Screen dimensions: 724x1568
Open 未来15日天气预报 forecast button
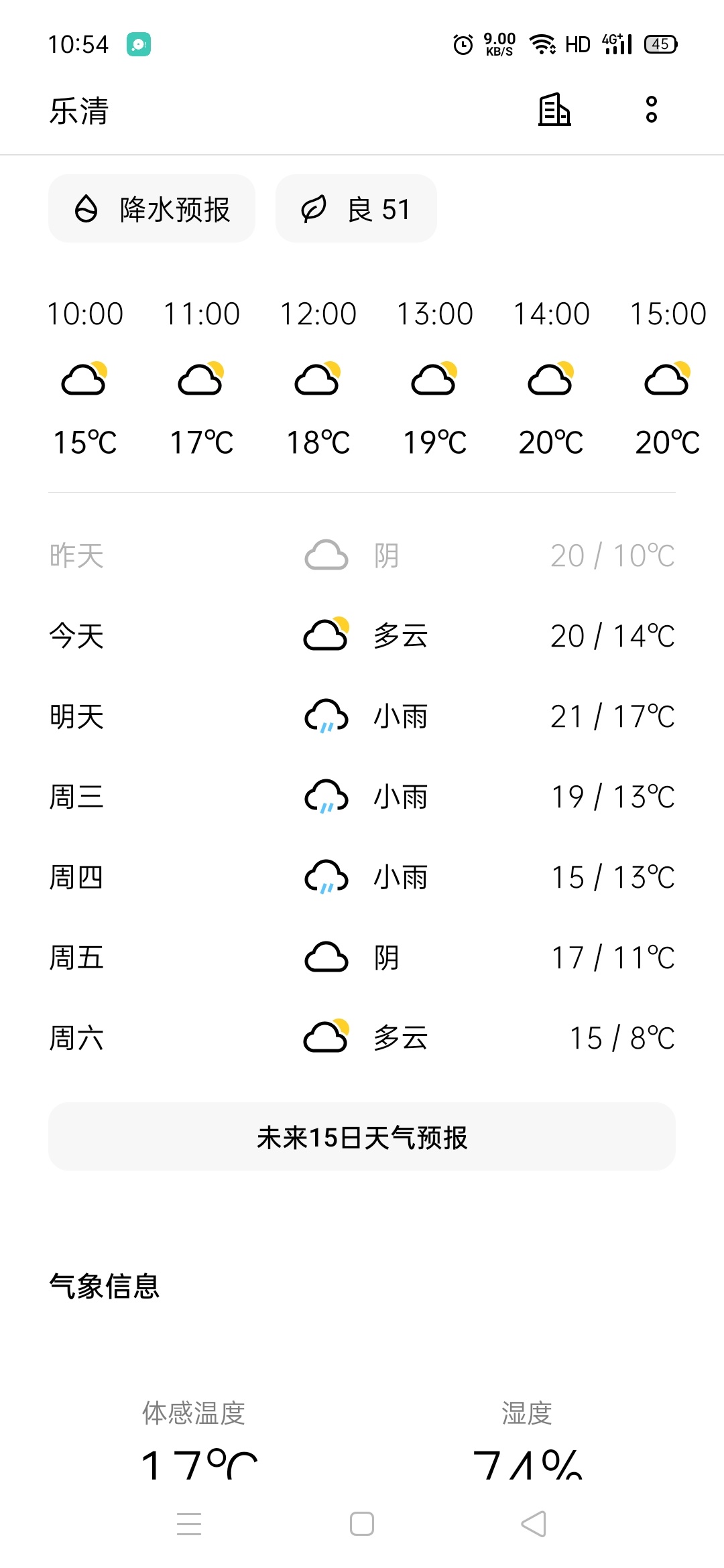(362, 1137)
